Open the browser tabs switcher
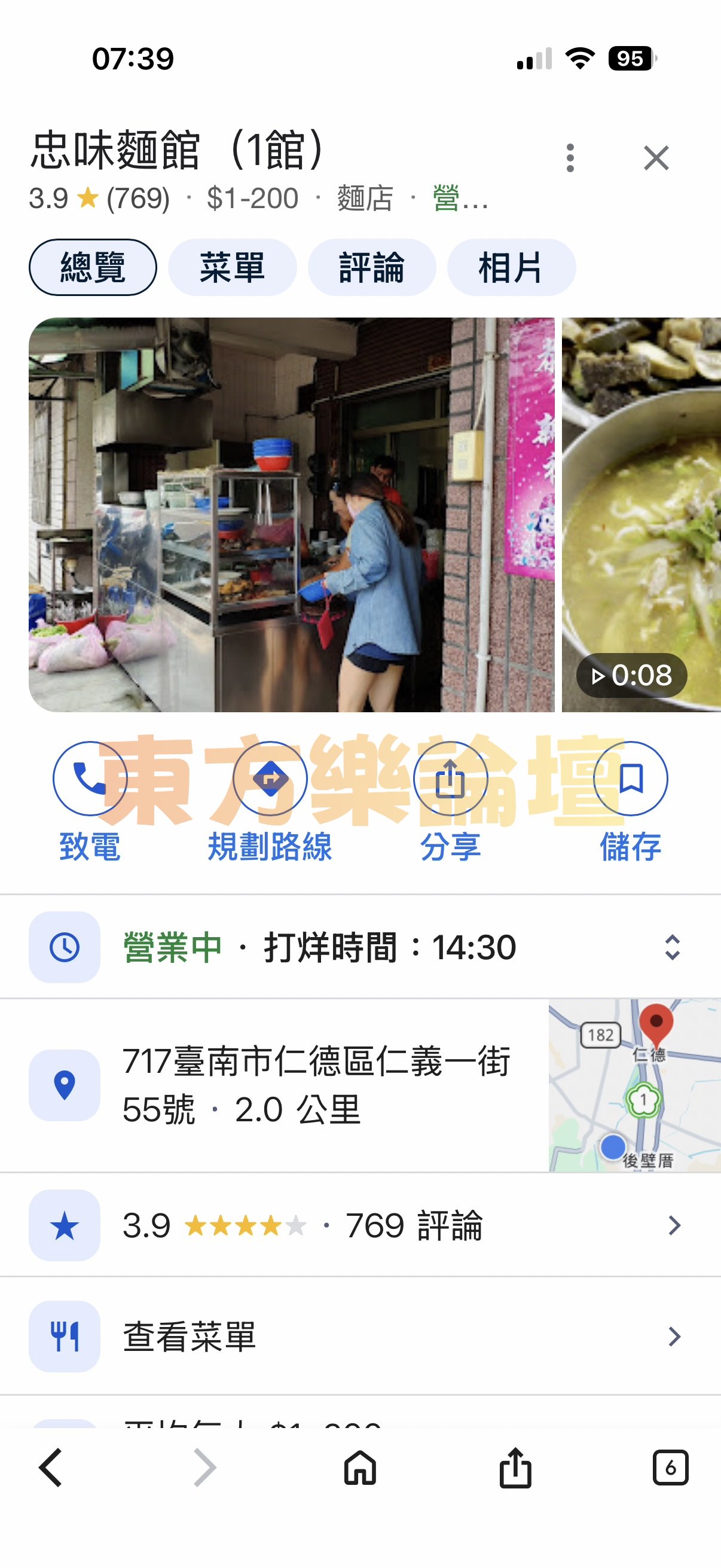This screenshot has height=1568, width=721. [x=670, y=1468]
